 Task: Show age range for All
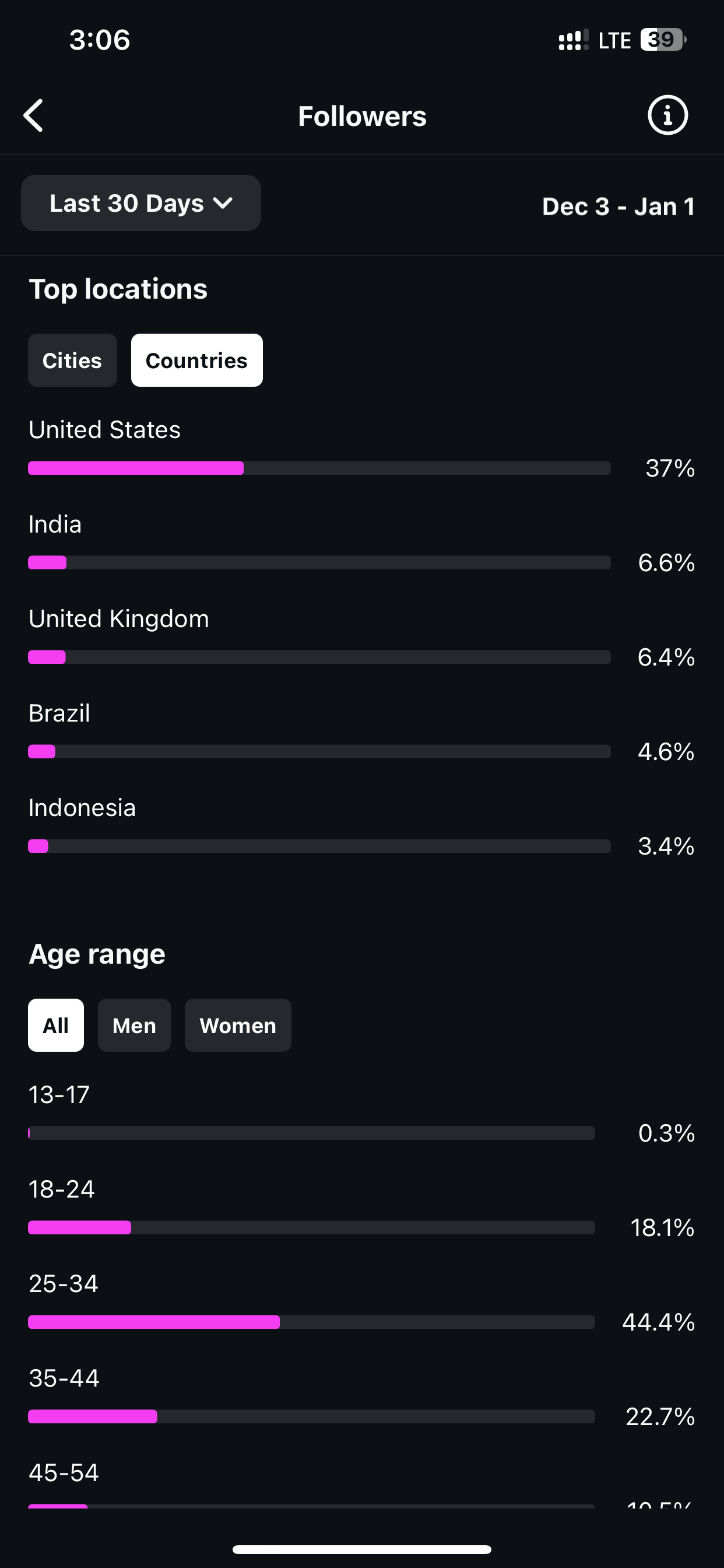(56, 1025)
